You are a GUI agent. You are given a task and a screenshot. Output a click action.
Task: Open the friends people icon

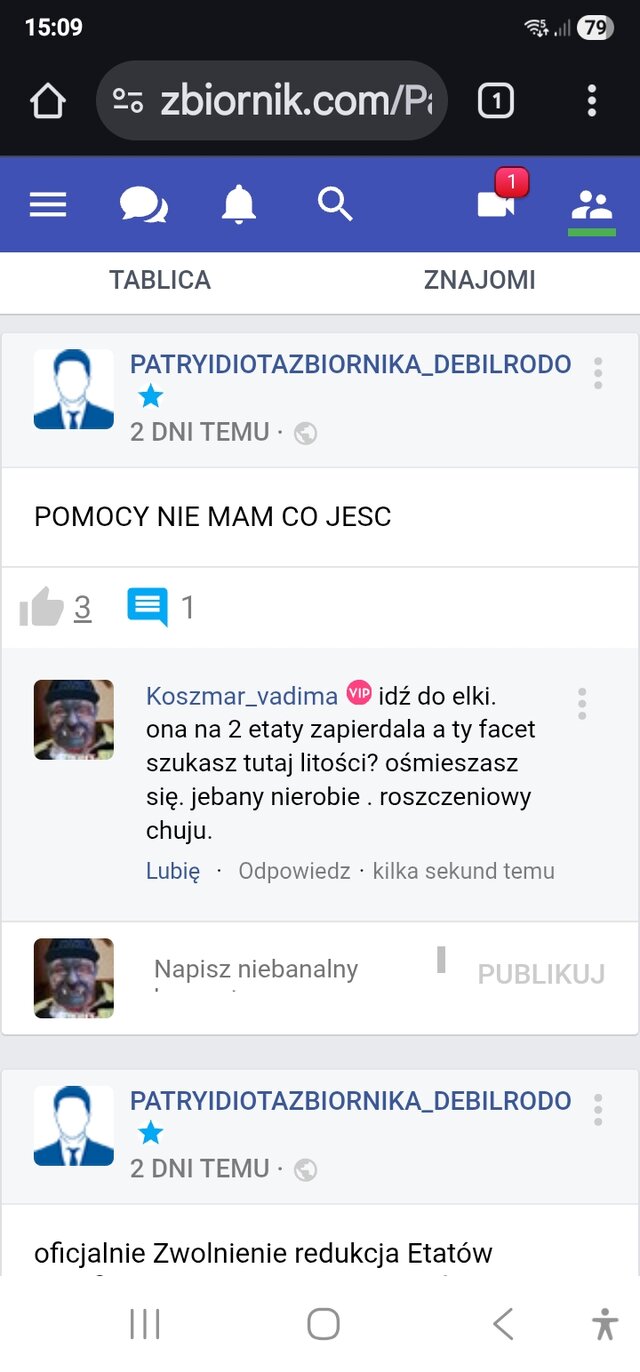(x=592, y=206)
